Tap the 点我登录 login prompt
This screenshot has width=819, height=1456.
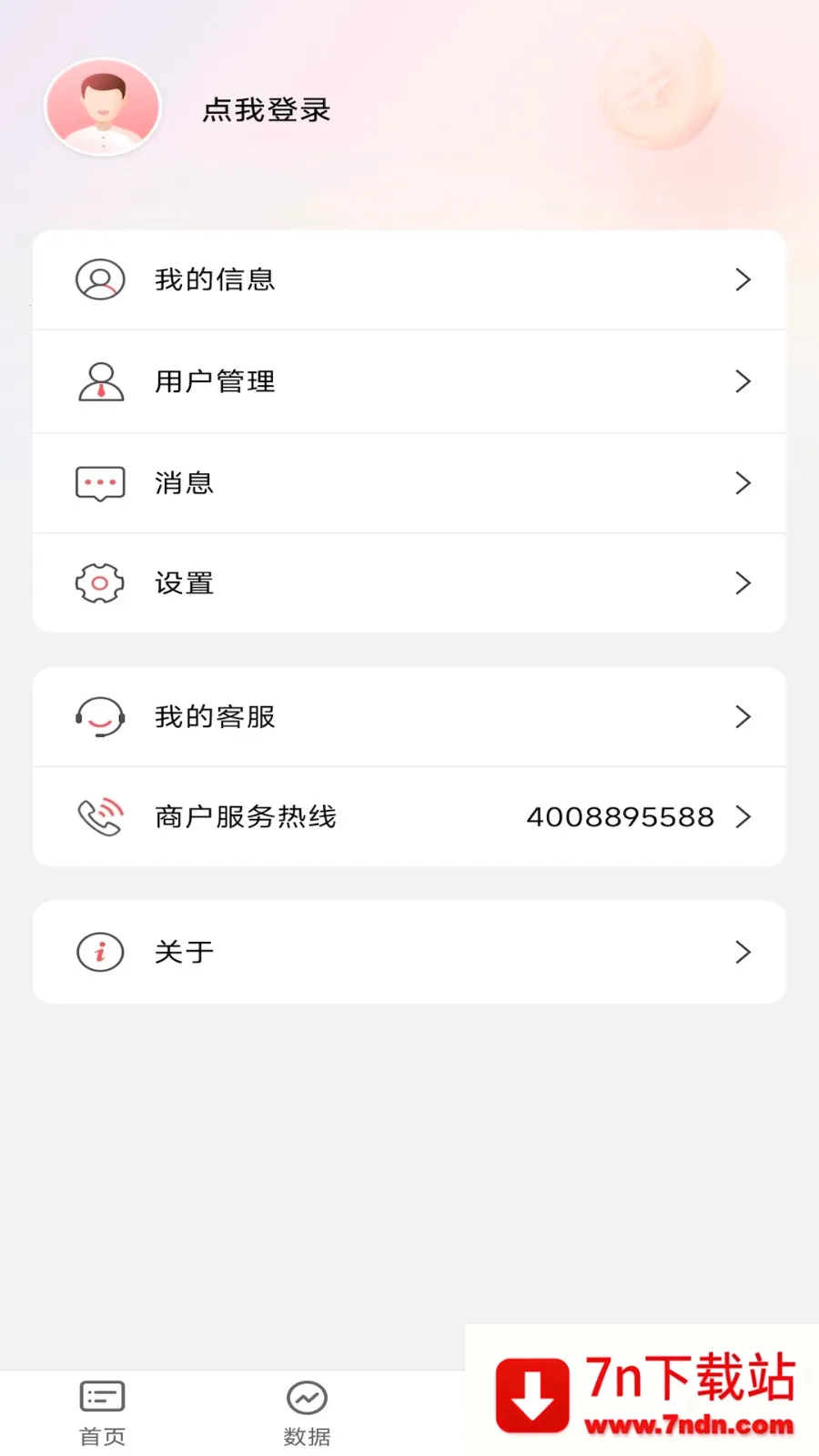click(266, 109)
